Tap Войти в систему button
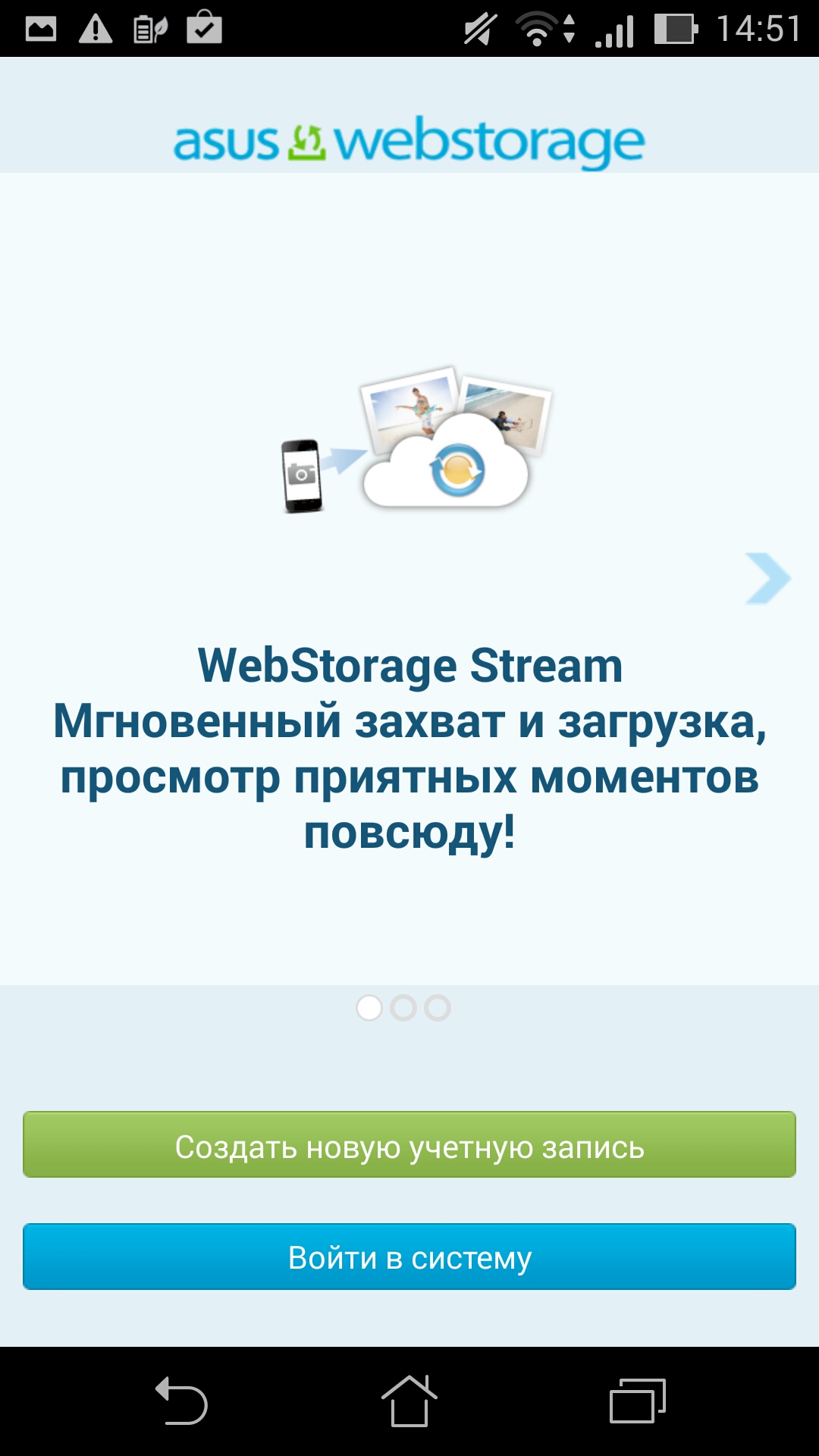This screenshot has width=819, height=1456. pos(409,1257)
